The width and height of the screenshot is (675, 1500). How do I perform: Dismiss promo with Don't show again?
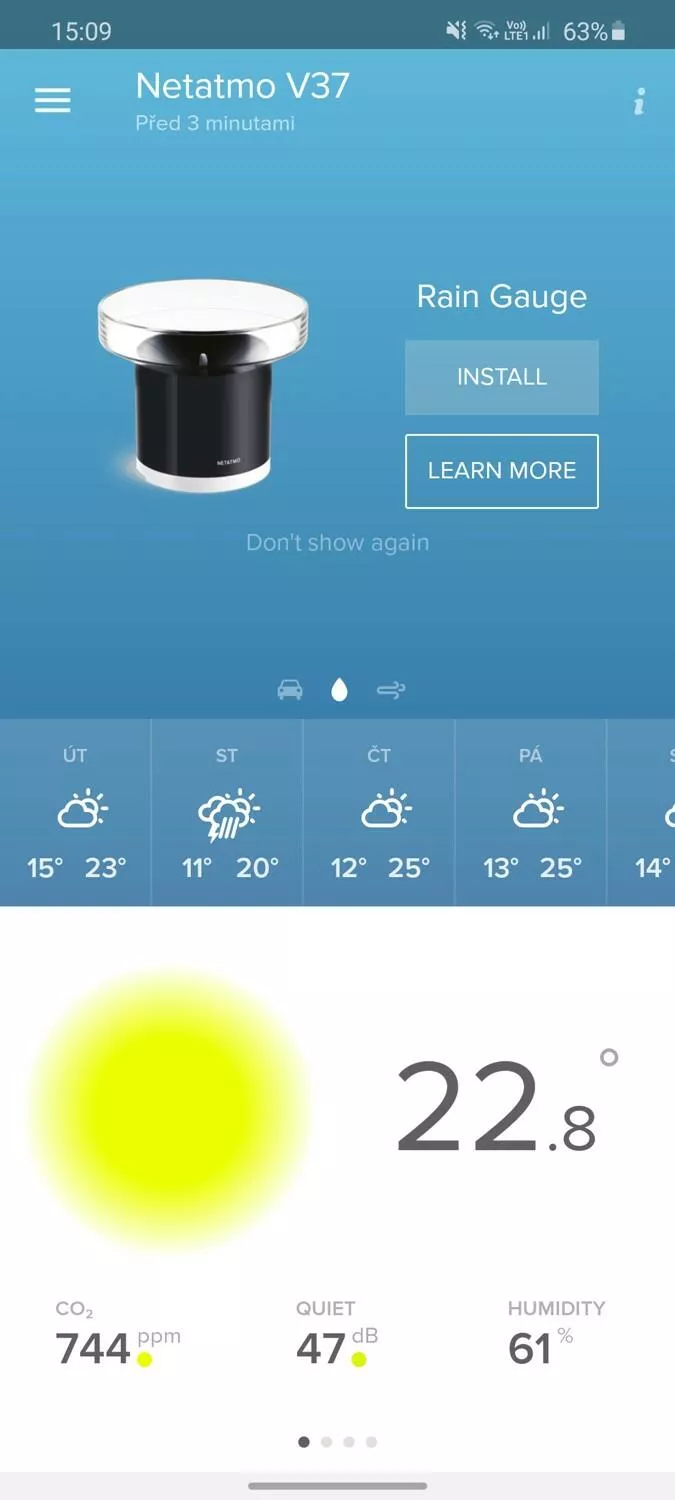pyautogui.click(x=338, y=543)
